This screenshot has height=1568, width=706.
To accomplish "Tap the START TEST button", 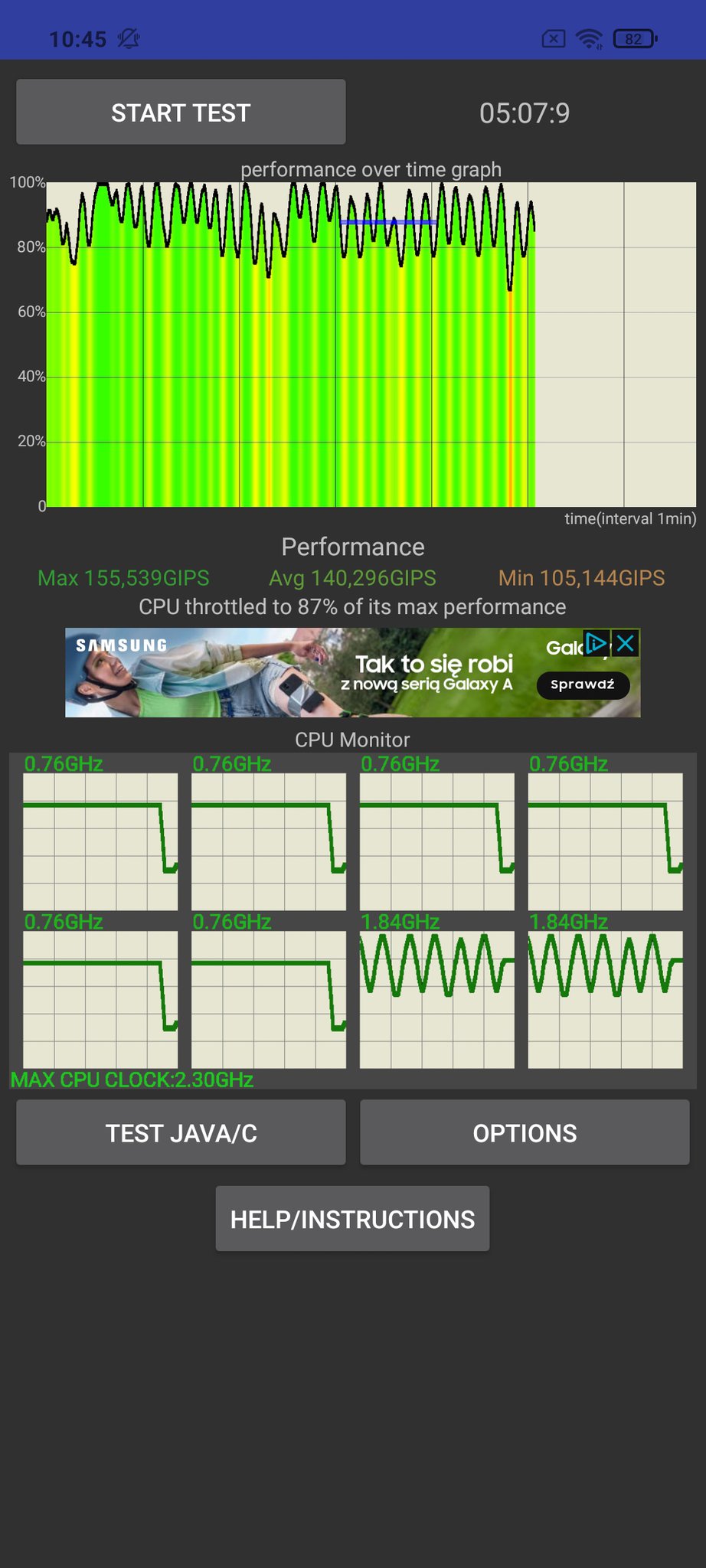I will tap(181, 113).
